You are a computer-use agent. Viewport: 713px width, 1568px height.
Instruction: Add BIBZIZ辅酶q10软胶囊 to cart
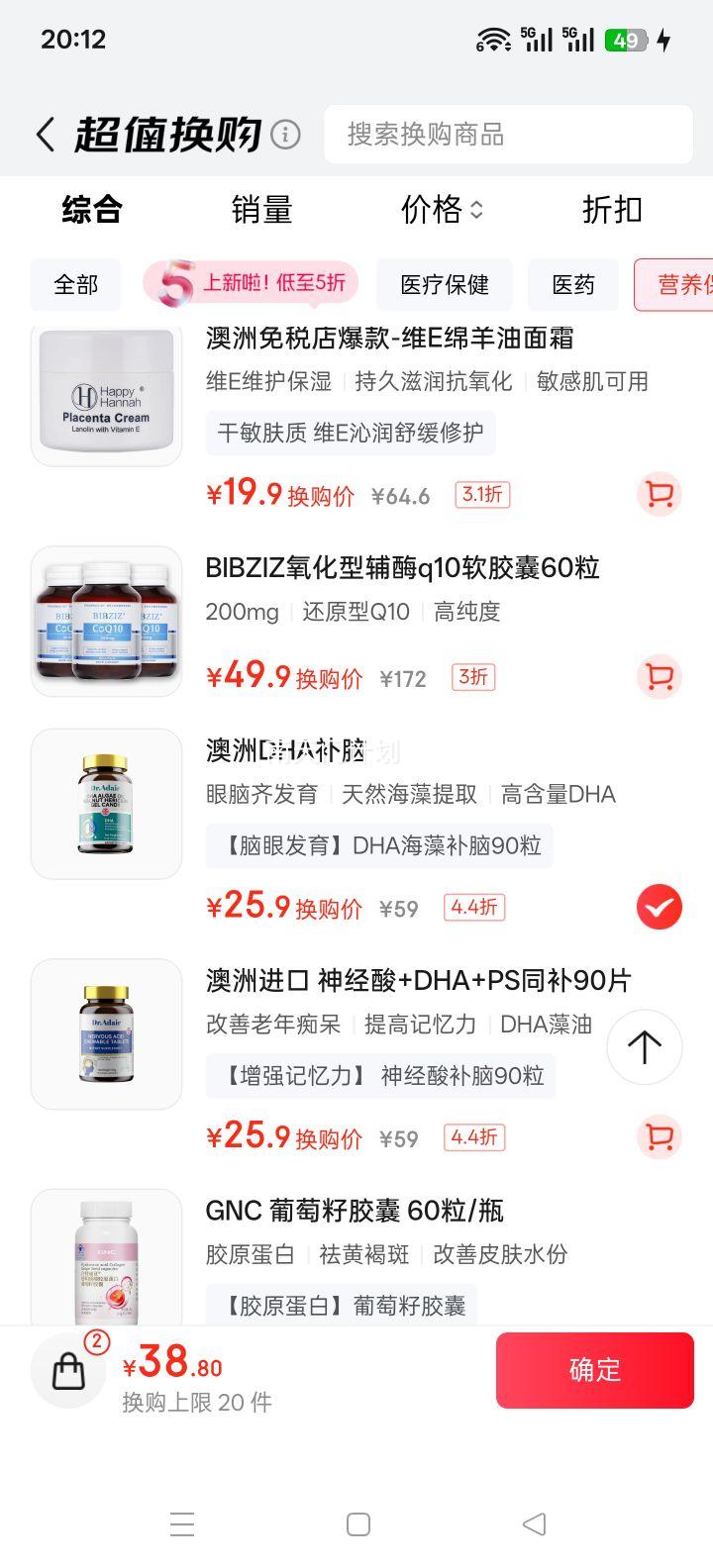(x=659, y=677)
